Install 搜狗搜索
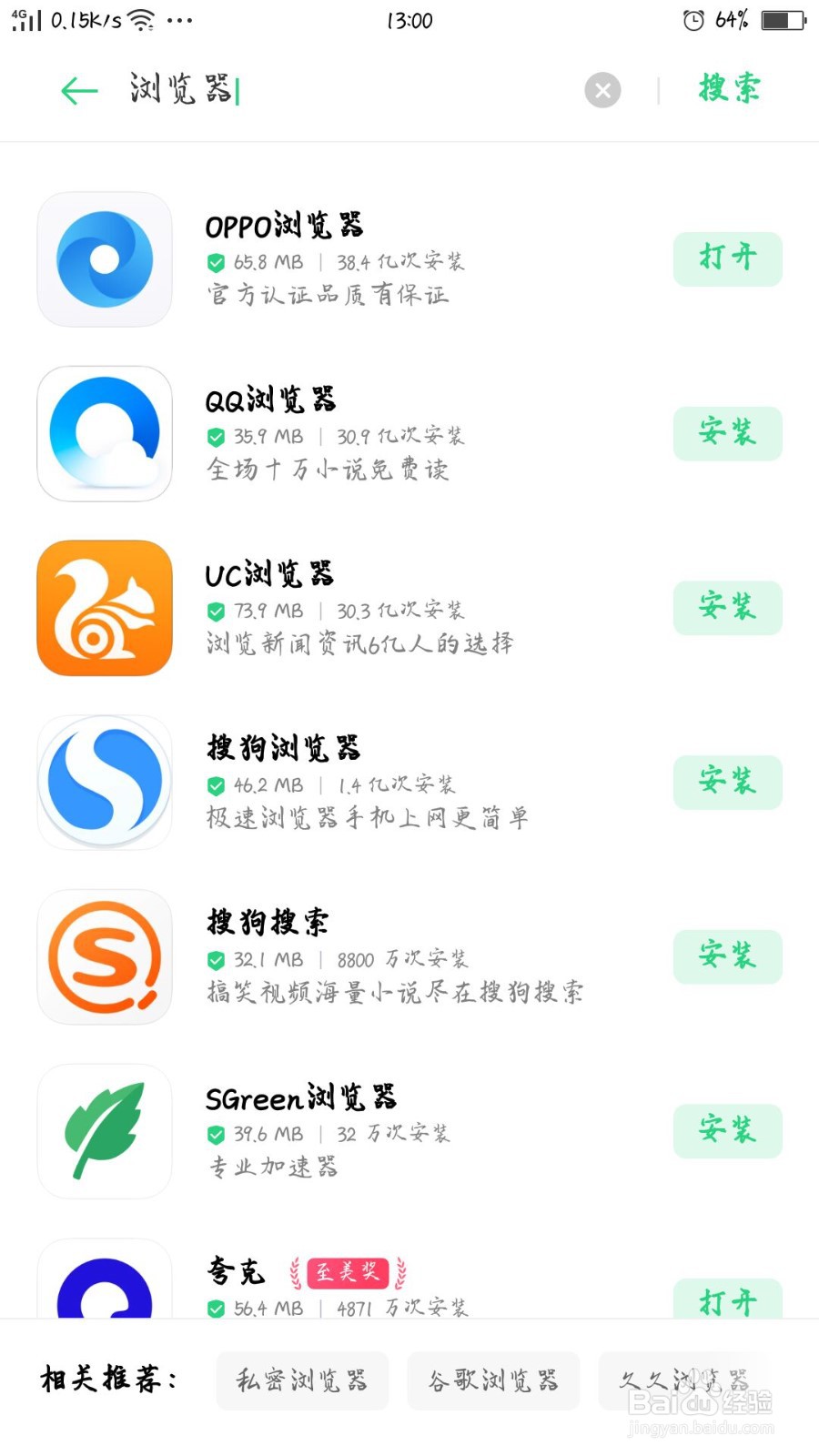Screen dimensions: 819x1456 [727, 956]
